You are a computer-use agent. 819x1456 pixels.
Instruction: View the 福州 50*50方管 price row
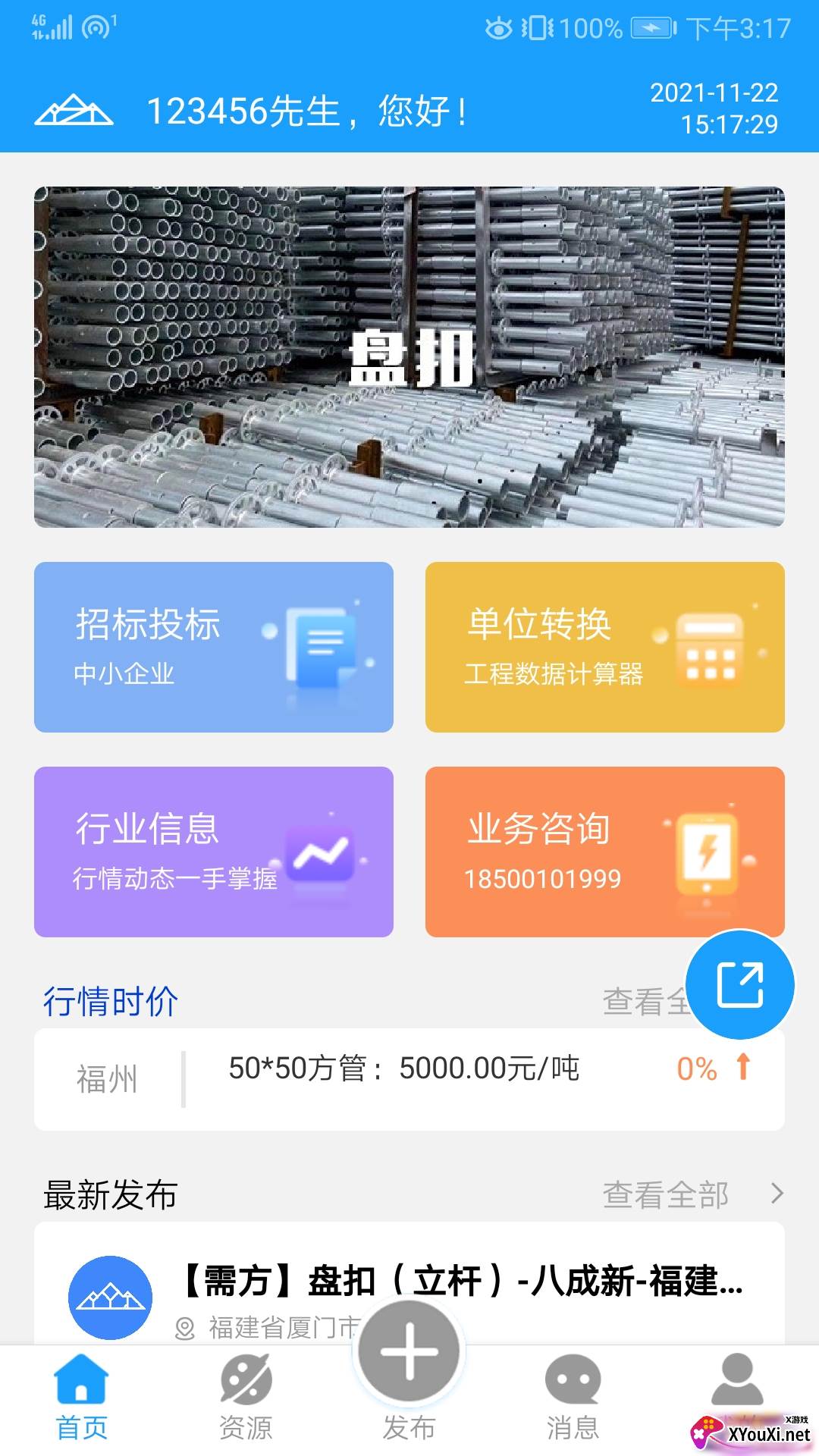[409, 1078]
